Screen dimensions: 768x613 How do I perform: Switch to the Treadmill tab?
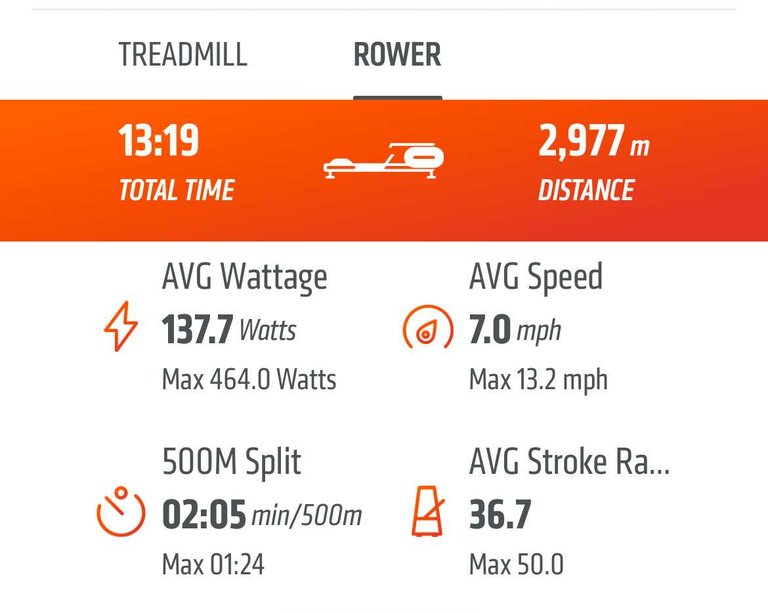(182, 54)
